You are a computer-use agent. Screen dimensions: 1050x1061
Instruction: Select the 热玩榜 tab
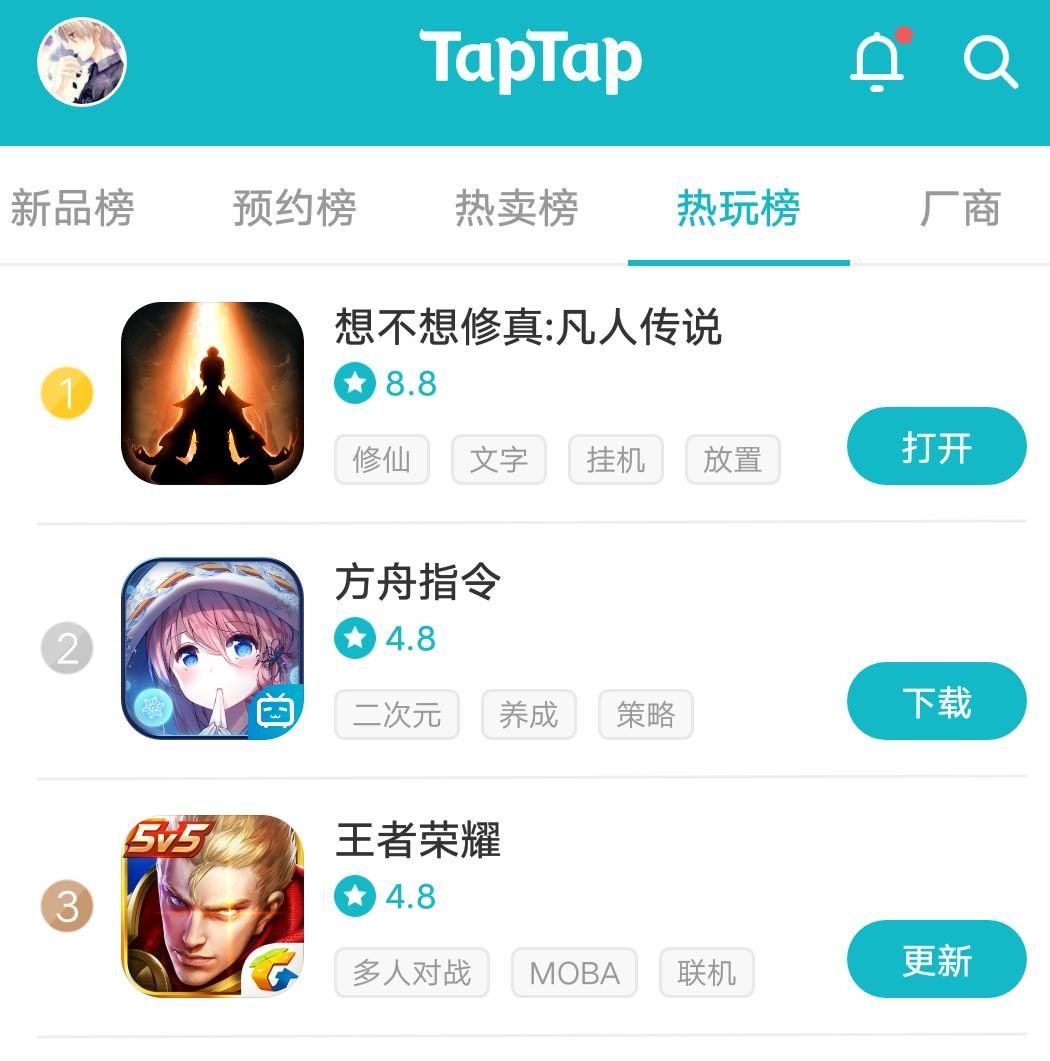pyautogui.click(x=738, y=207)
